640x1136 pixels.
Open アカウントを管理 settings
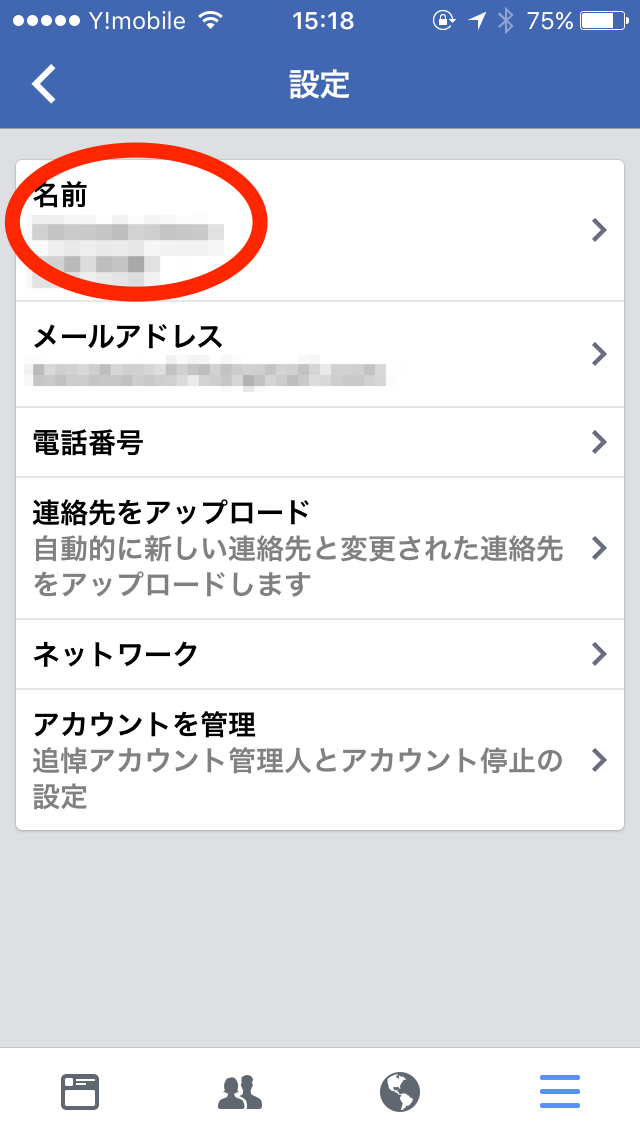320,760
